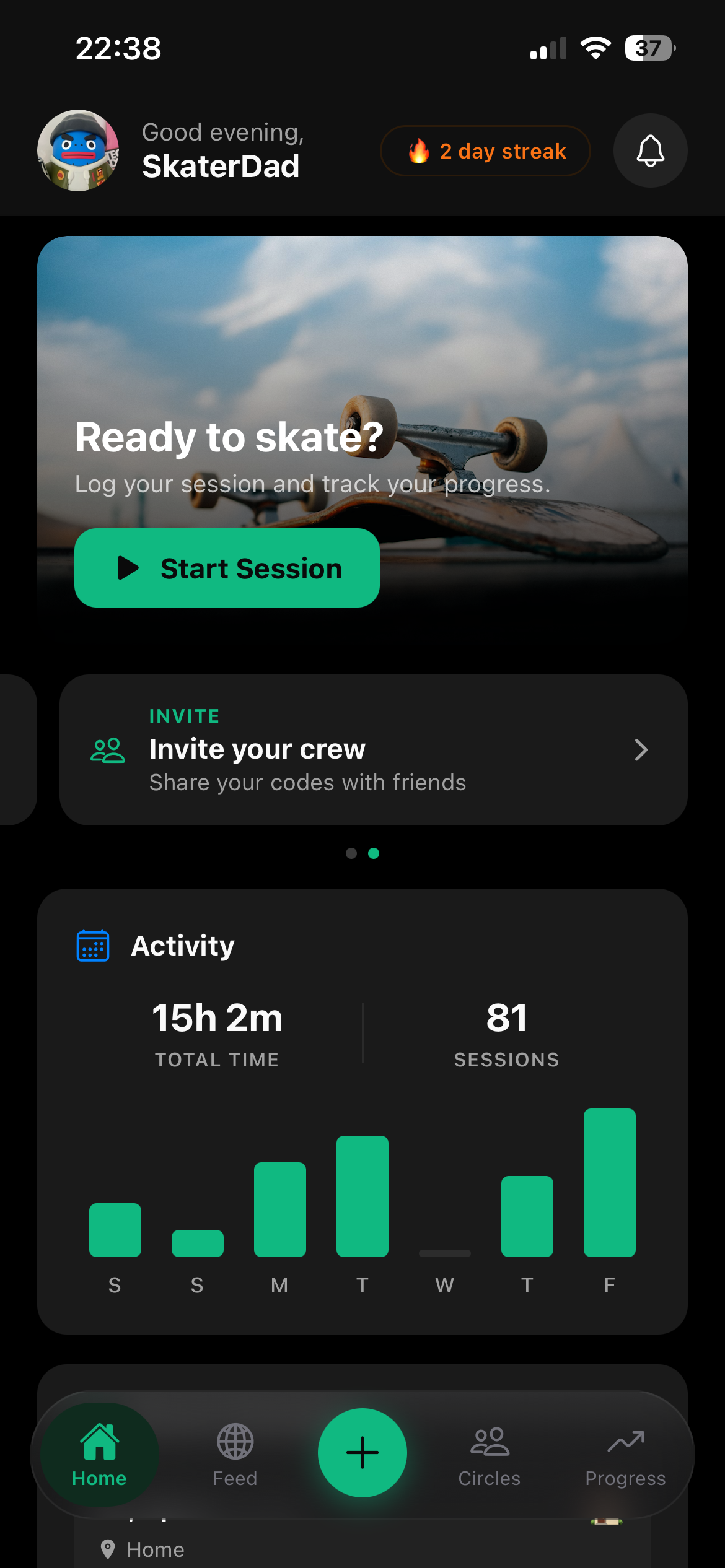725x1568 pixels.
Task: Tap Friday's tallest activity bar
Action: coord(610,1183)
